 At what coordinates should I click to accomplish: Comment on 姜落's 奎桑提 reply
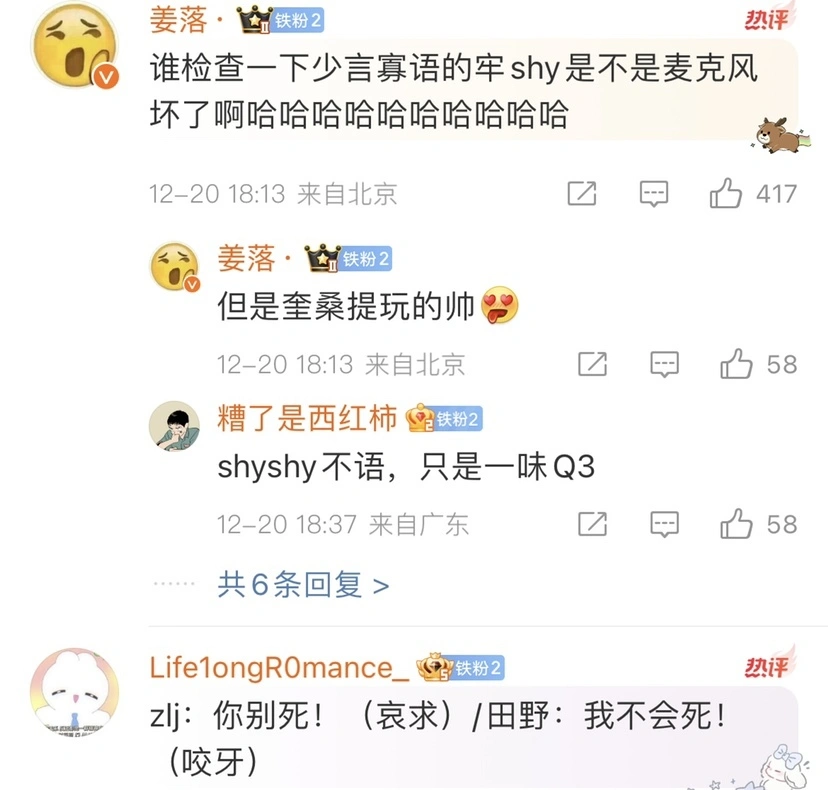[x=664, y=364]
